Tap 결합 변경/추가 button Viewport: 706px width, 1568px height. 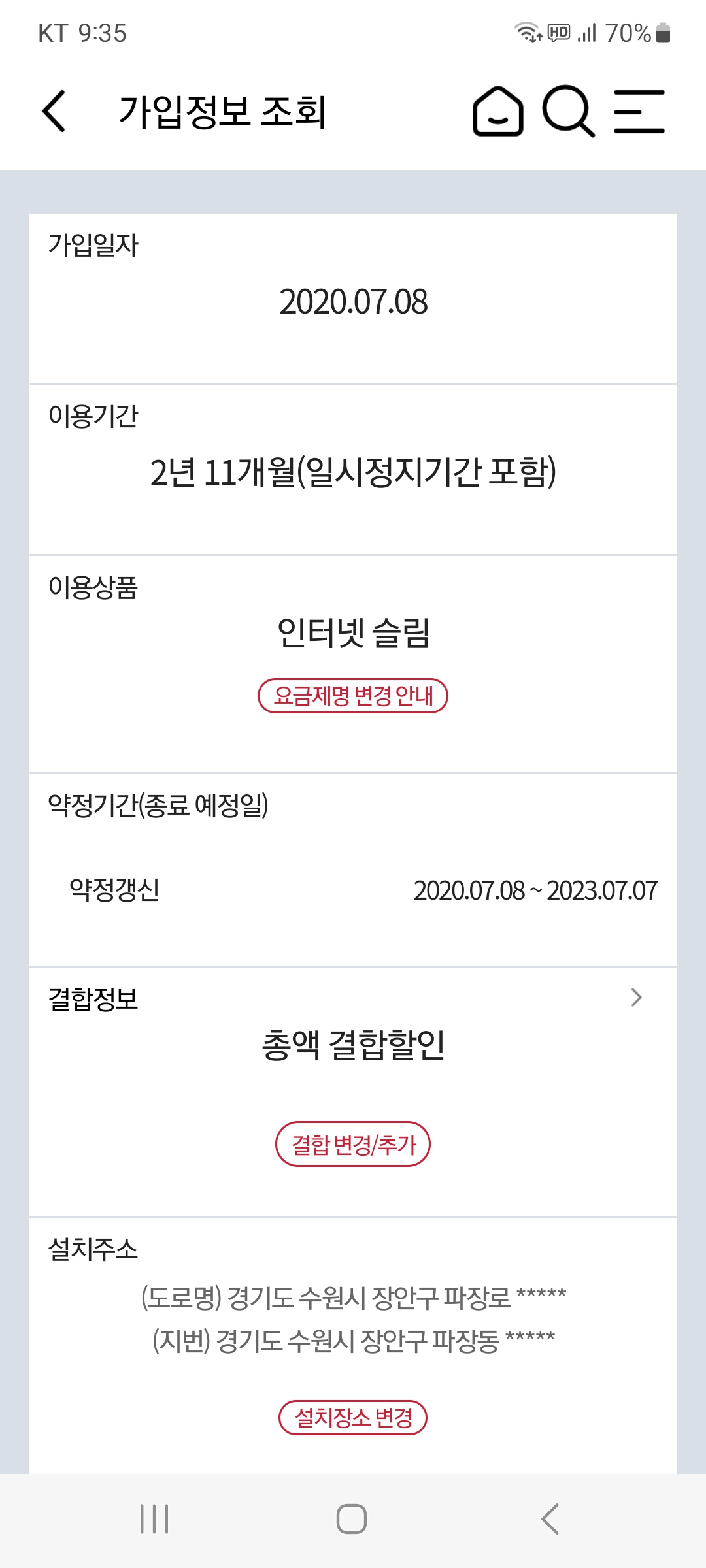(x=353, y=1144)
